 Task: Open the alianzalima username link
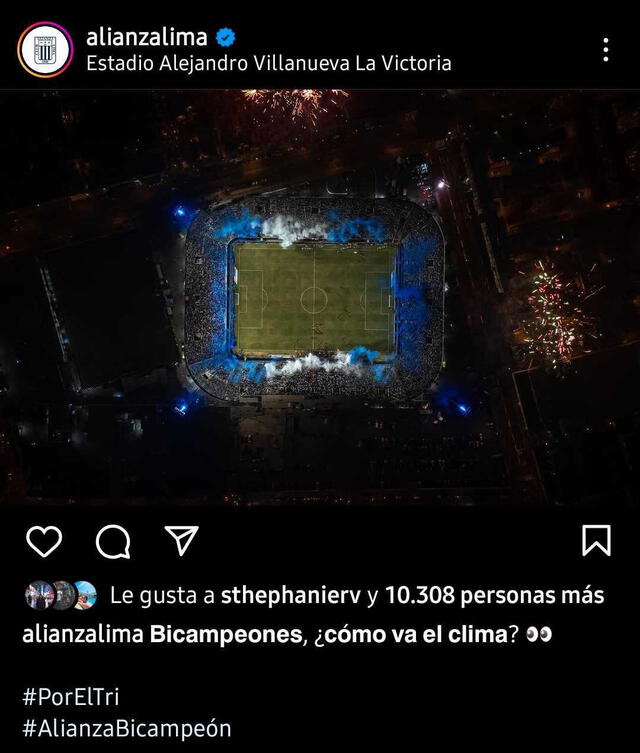click(146, 38)
